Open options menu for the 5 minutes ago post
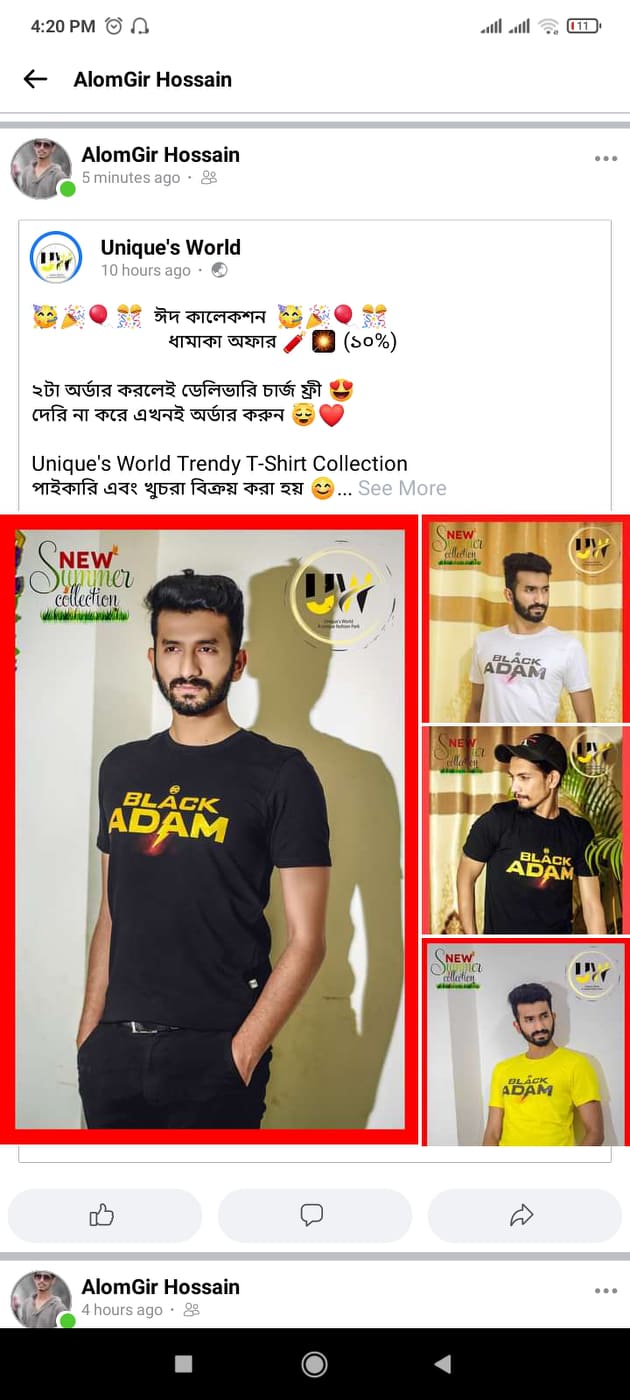Screen dimensions: 630x1400 (605, 158)
